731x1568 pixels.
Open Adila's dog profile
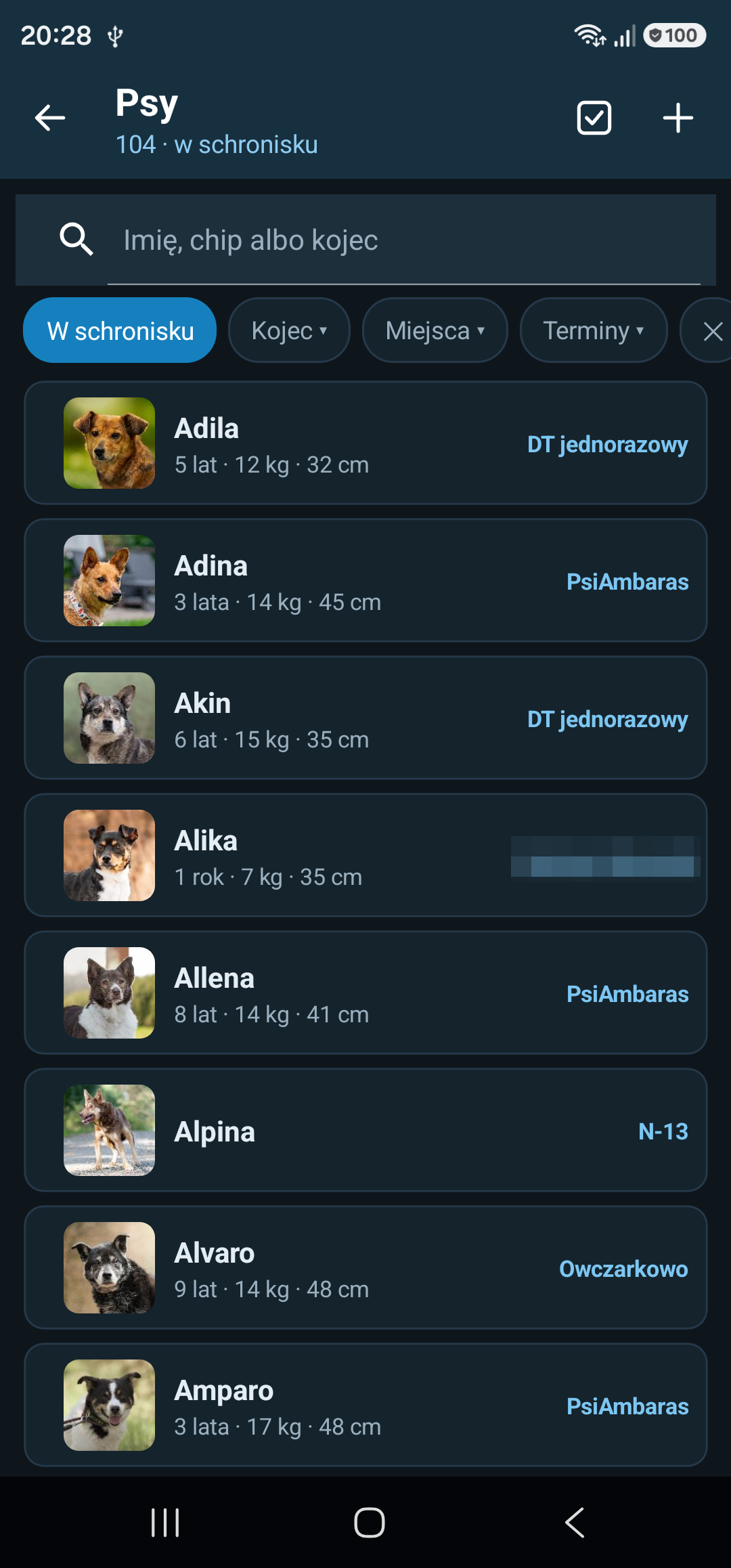point(365,443)
